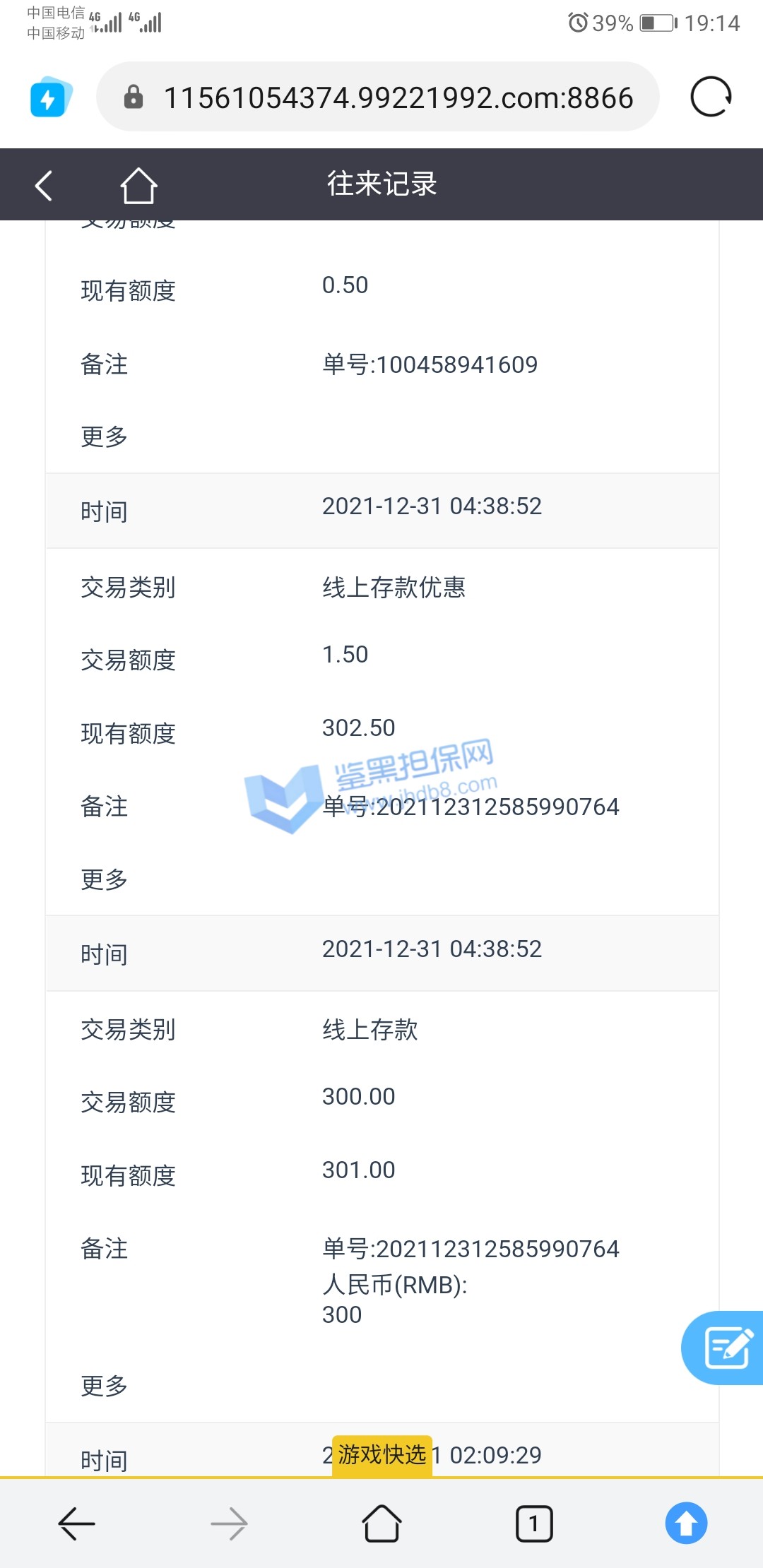
Task: Open the blue lightning browser icon
Action: tap(50, 97)
